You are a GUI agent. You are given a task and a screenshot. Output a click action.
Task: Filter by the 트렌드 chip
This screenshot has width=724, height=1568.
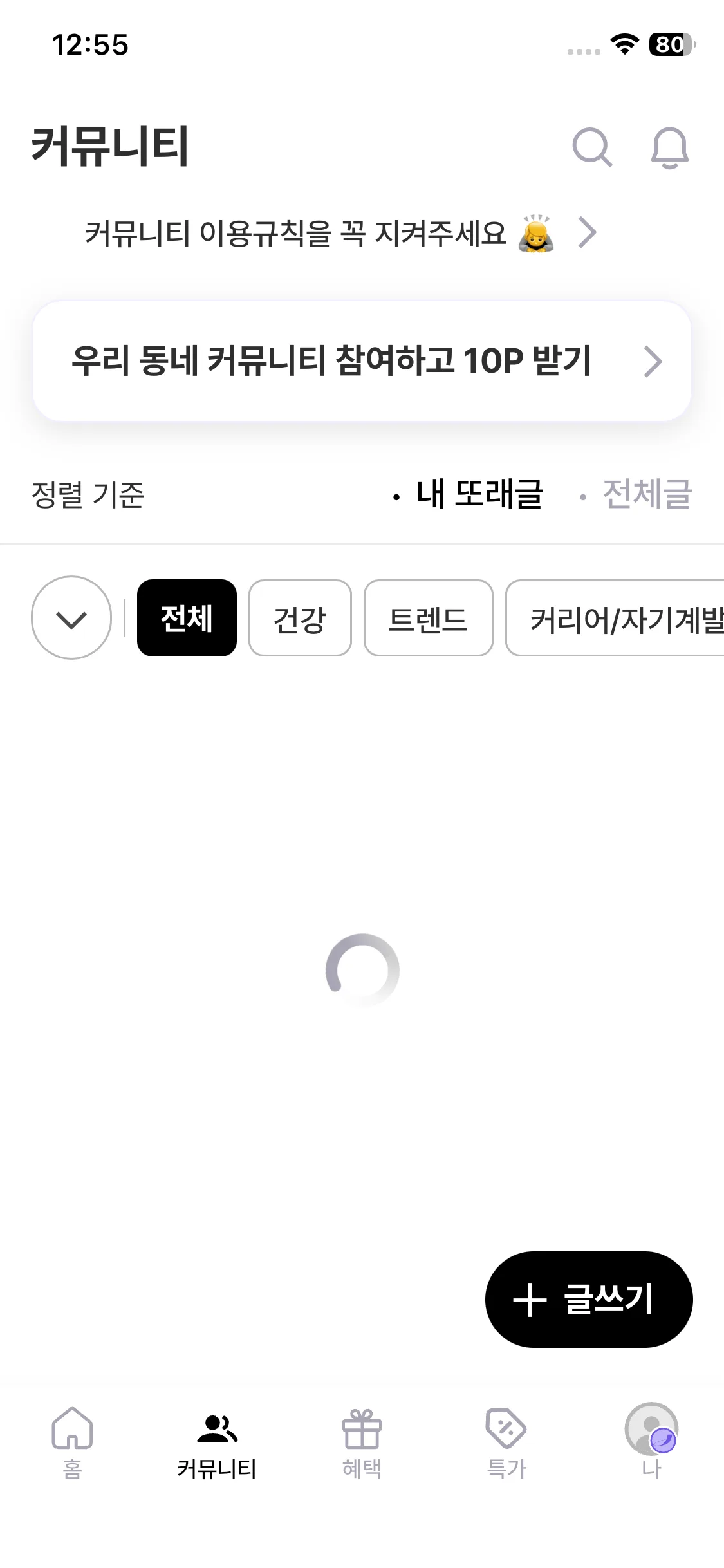point(428,618)
